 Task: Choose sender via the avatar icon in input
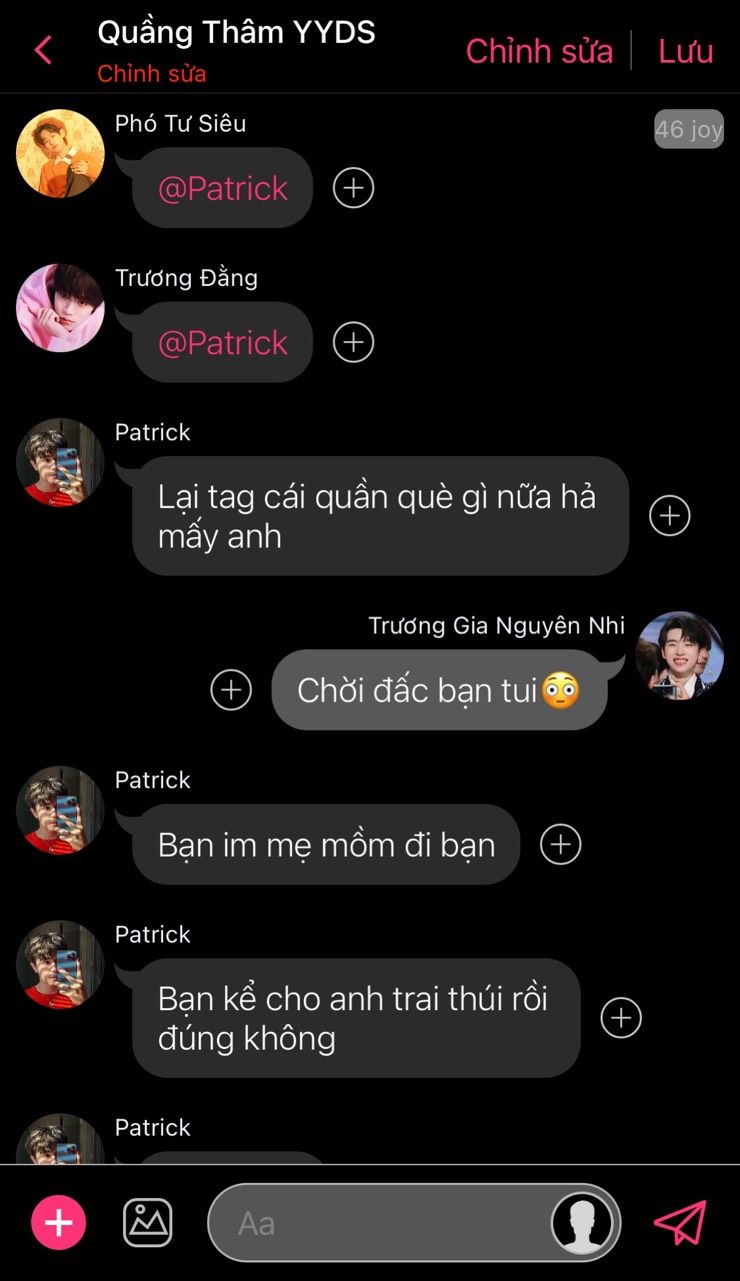point(583,1223)
